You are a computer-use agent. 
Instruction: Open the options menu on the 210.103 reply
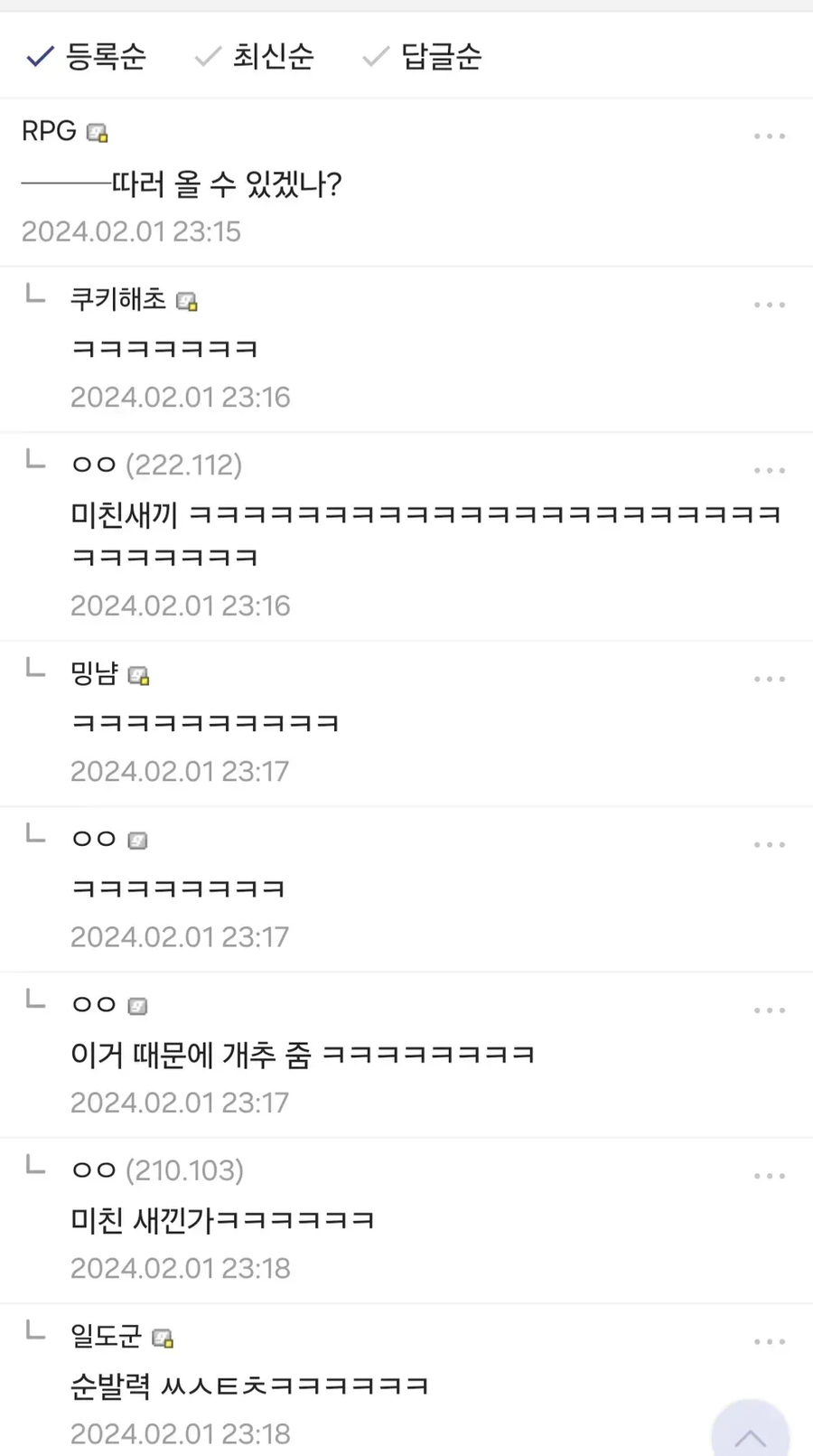click(x=769, y=1177)
